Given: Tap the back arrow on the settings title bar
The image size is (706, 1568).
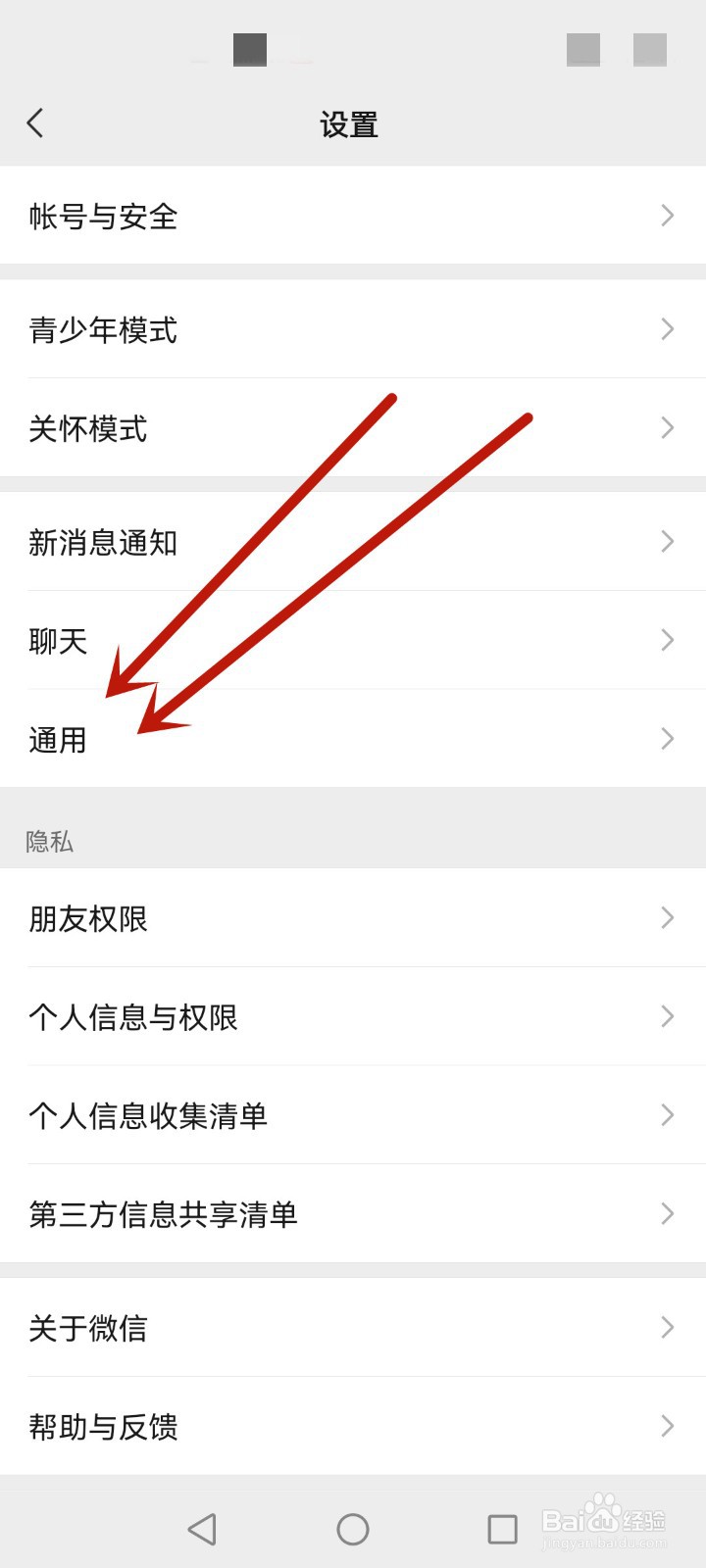Looking at the screenshot, I should [34, 122].
